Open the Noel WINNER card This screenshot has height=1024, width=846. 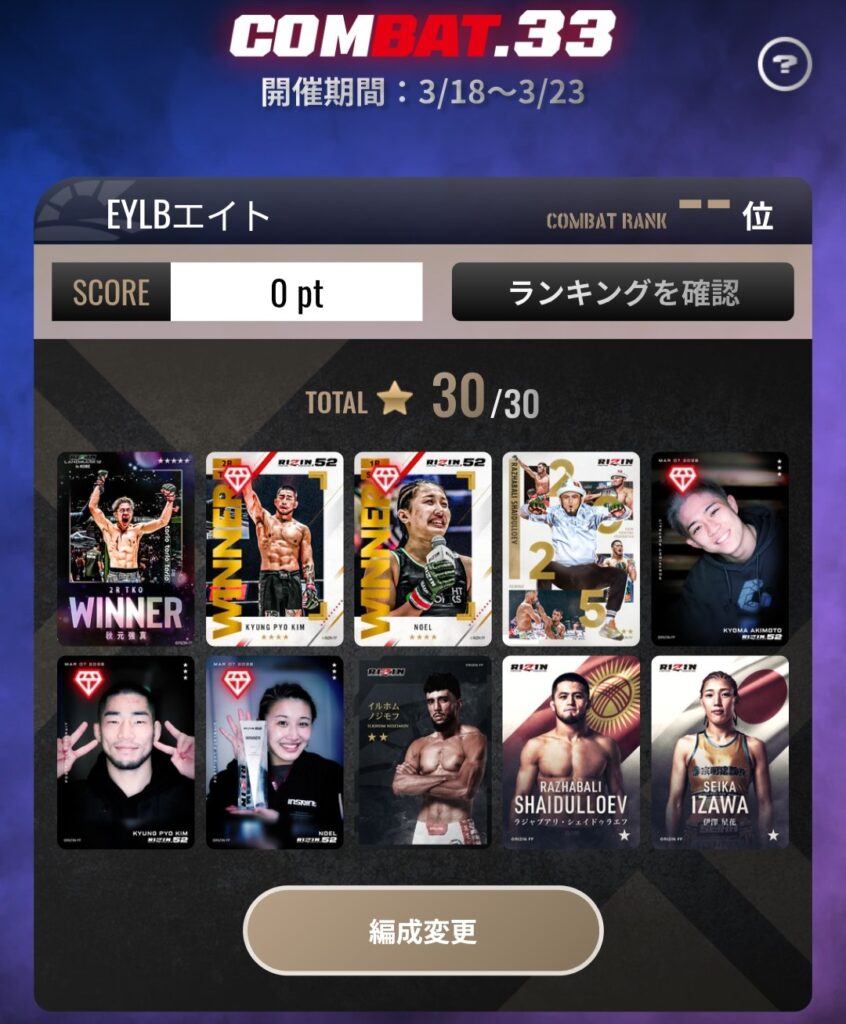coord(423,548)
